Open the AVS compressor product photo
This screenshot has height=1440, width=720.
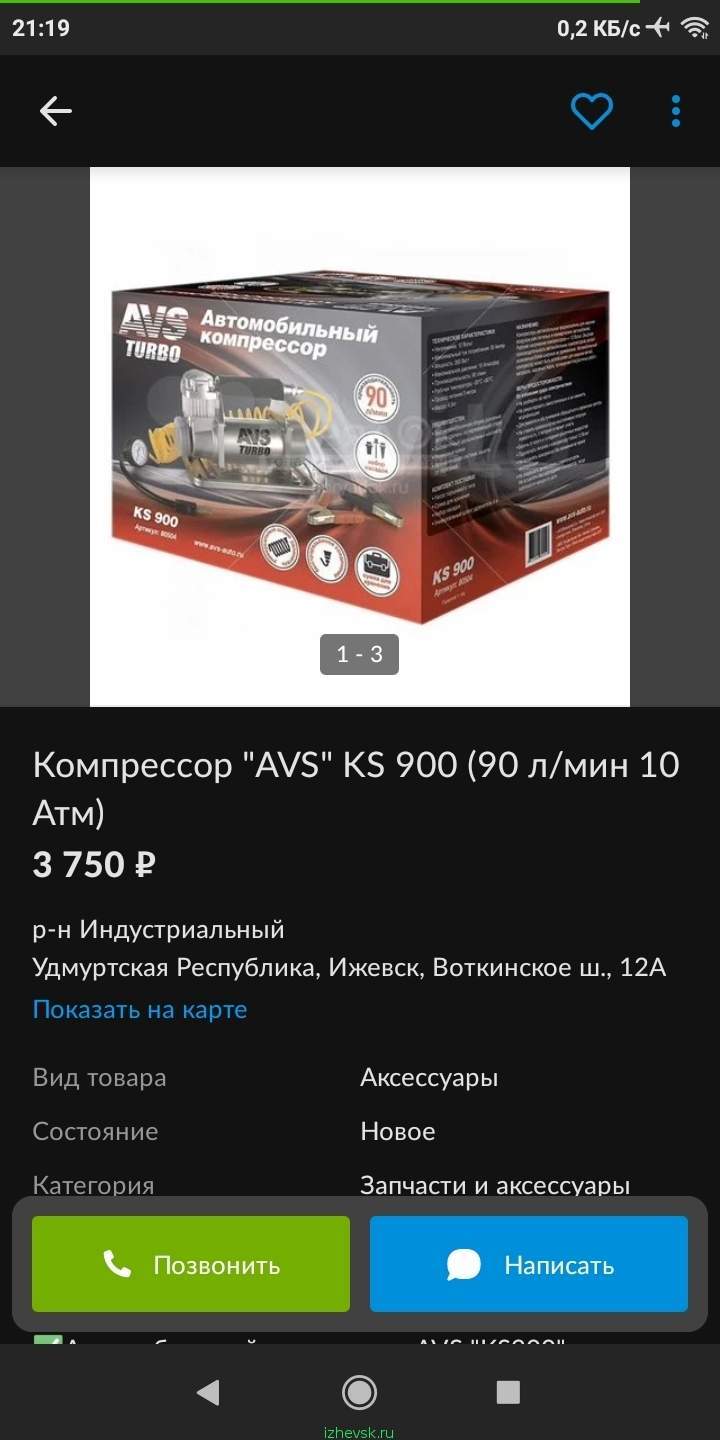tap(360, 437)
